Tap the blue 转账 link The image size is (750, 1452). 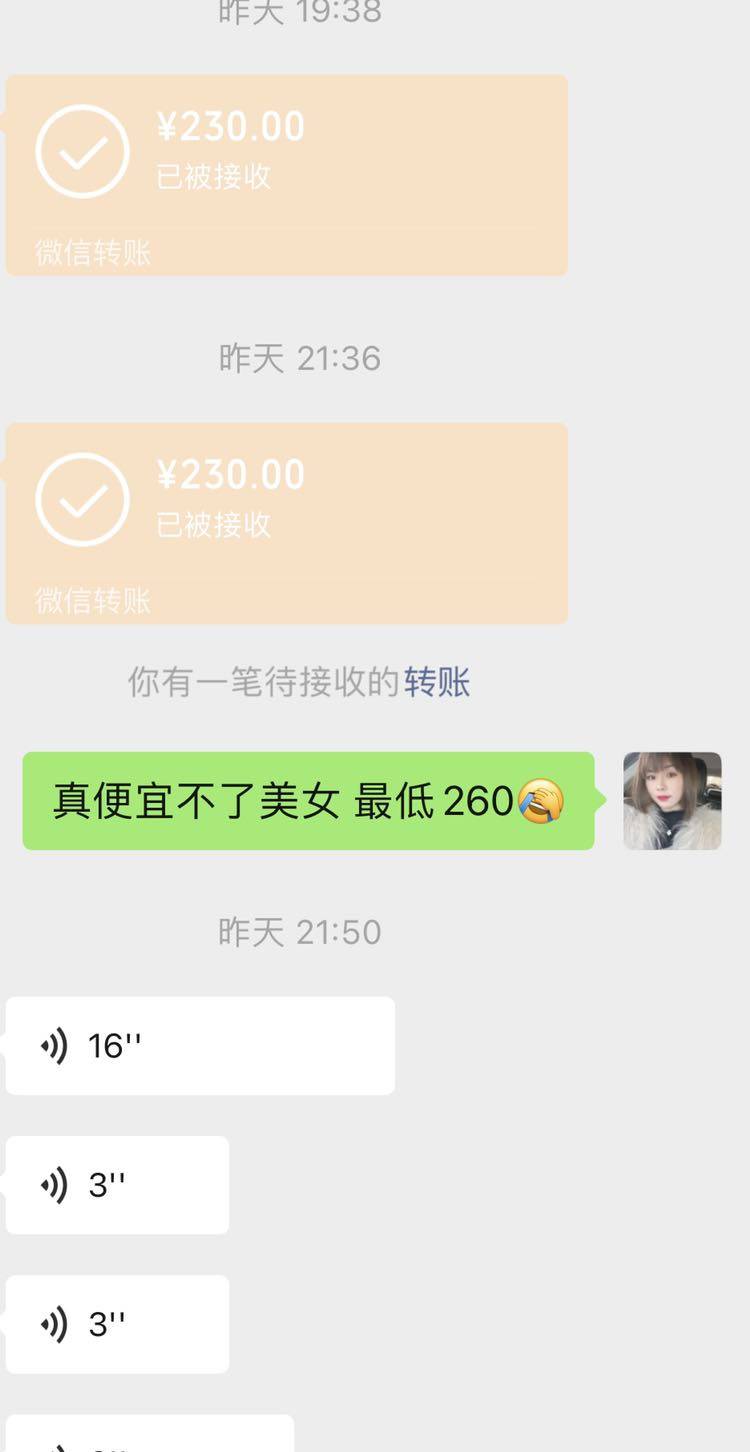(x=437, y=683)
